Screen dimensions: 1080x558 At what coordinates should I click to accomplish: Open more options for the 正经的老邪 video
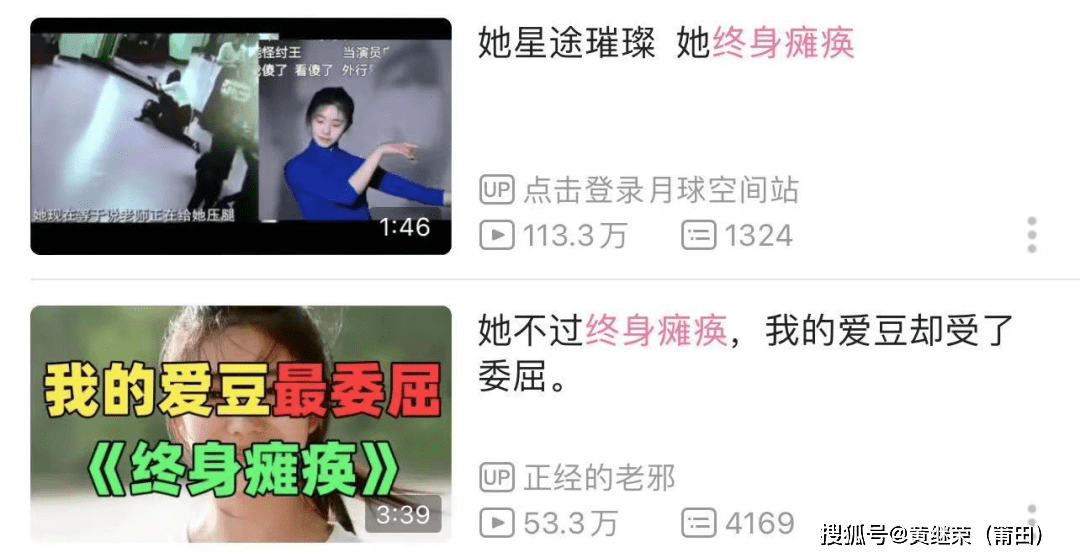point(1031,513)
